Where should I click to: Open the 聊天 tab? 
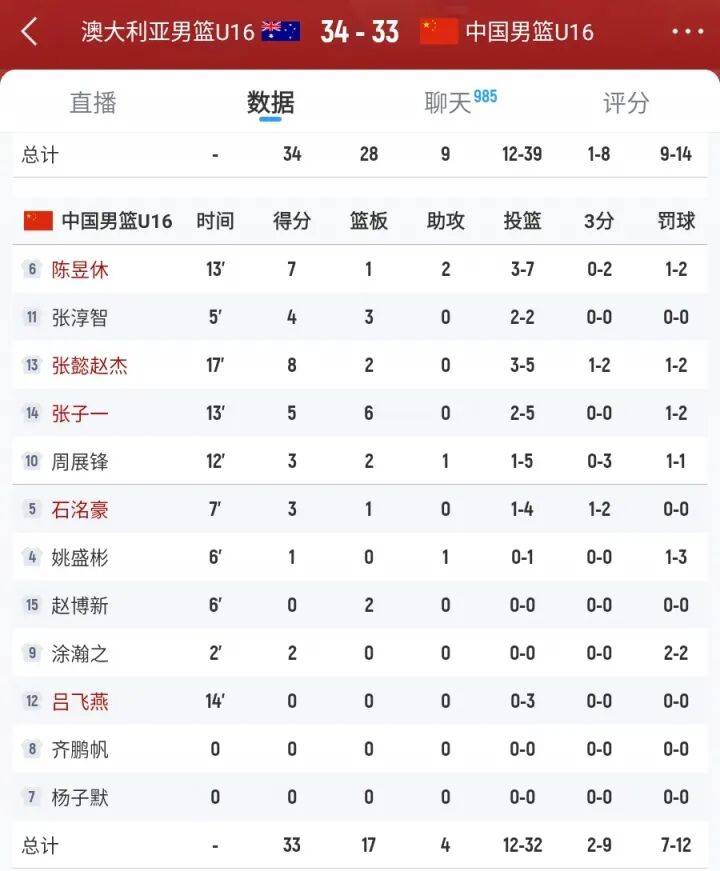(x=449, y=102)
